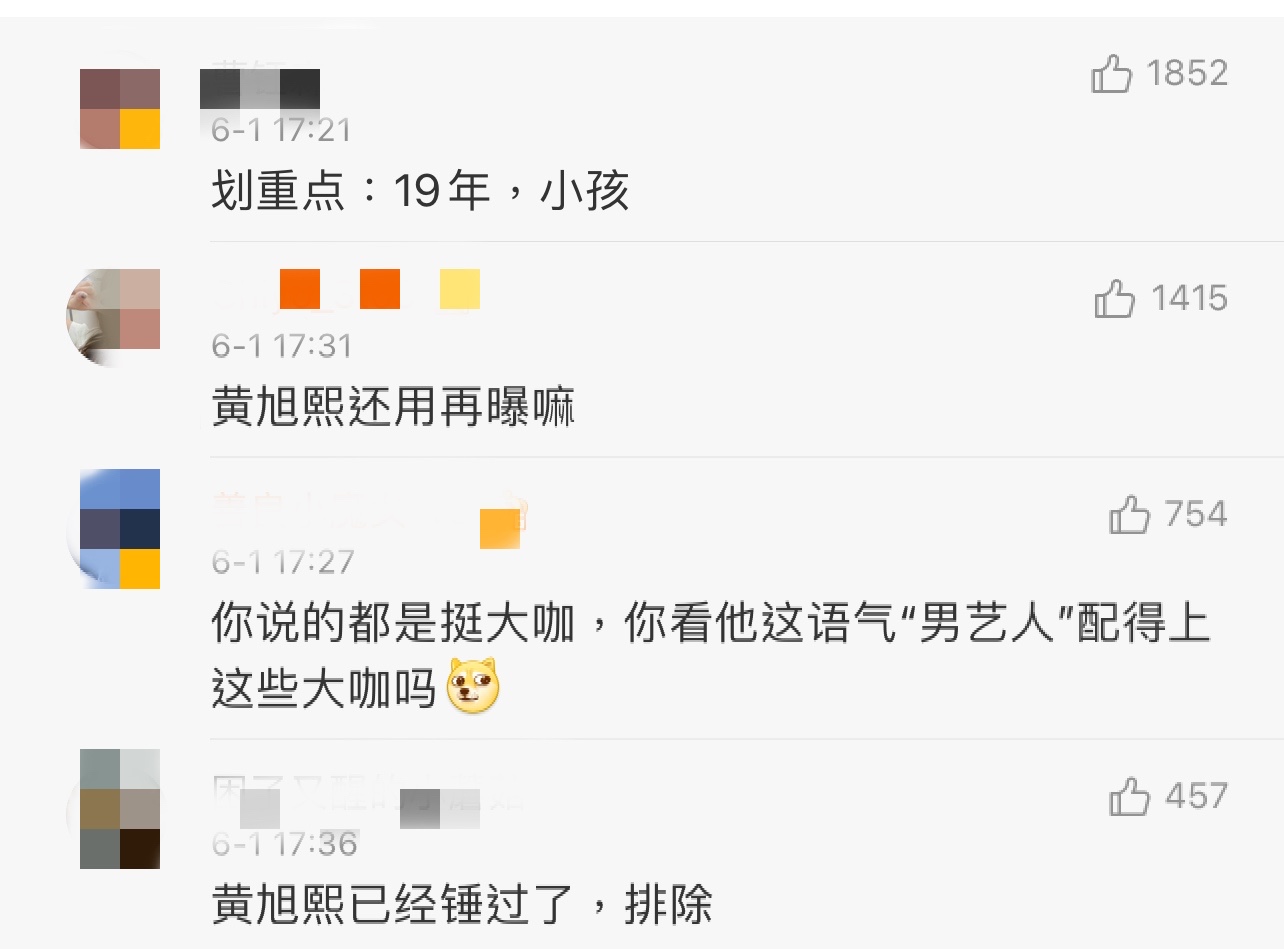This screenshot has height=949, width=1284.
Task: Like the comment posted at 17:31
Action: pyautogui.click(x=1115, y=299)
